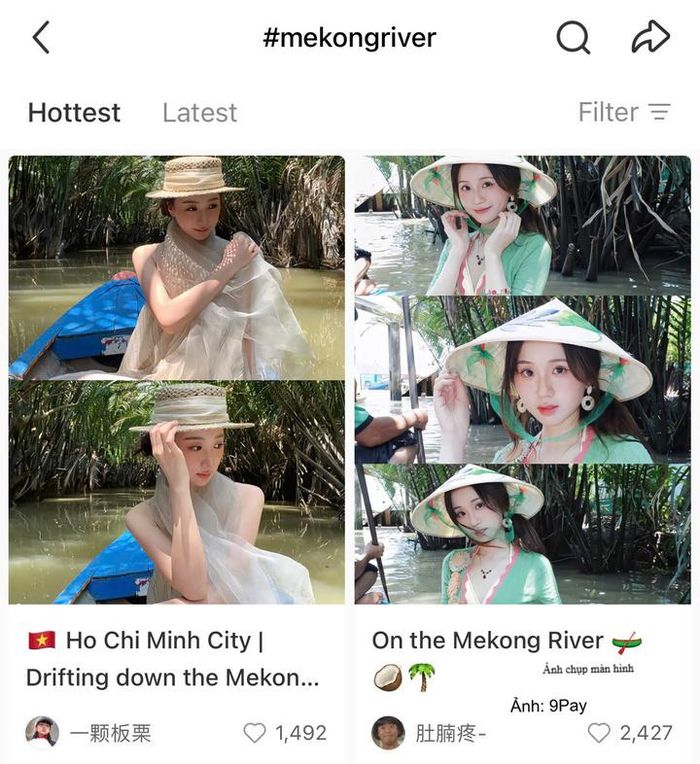Open search with the magnifier icon
This screenshot has width=700, height=764.
pyautogui.click(x=573, y=37)
